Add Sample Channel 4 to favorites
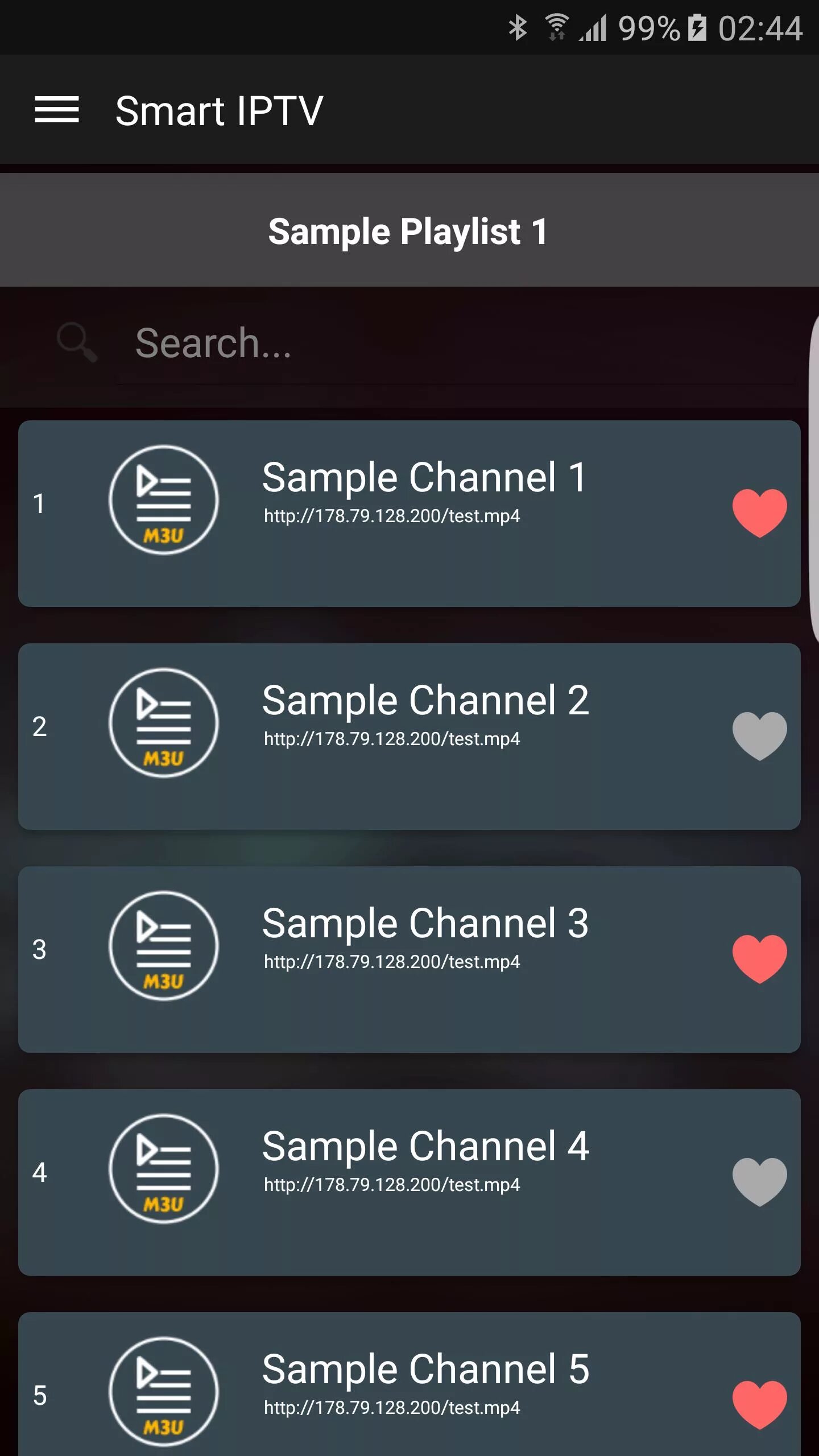The width and height of the screenshot is (819, 1456). click(759, 1181)
